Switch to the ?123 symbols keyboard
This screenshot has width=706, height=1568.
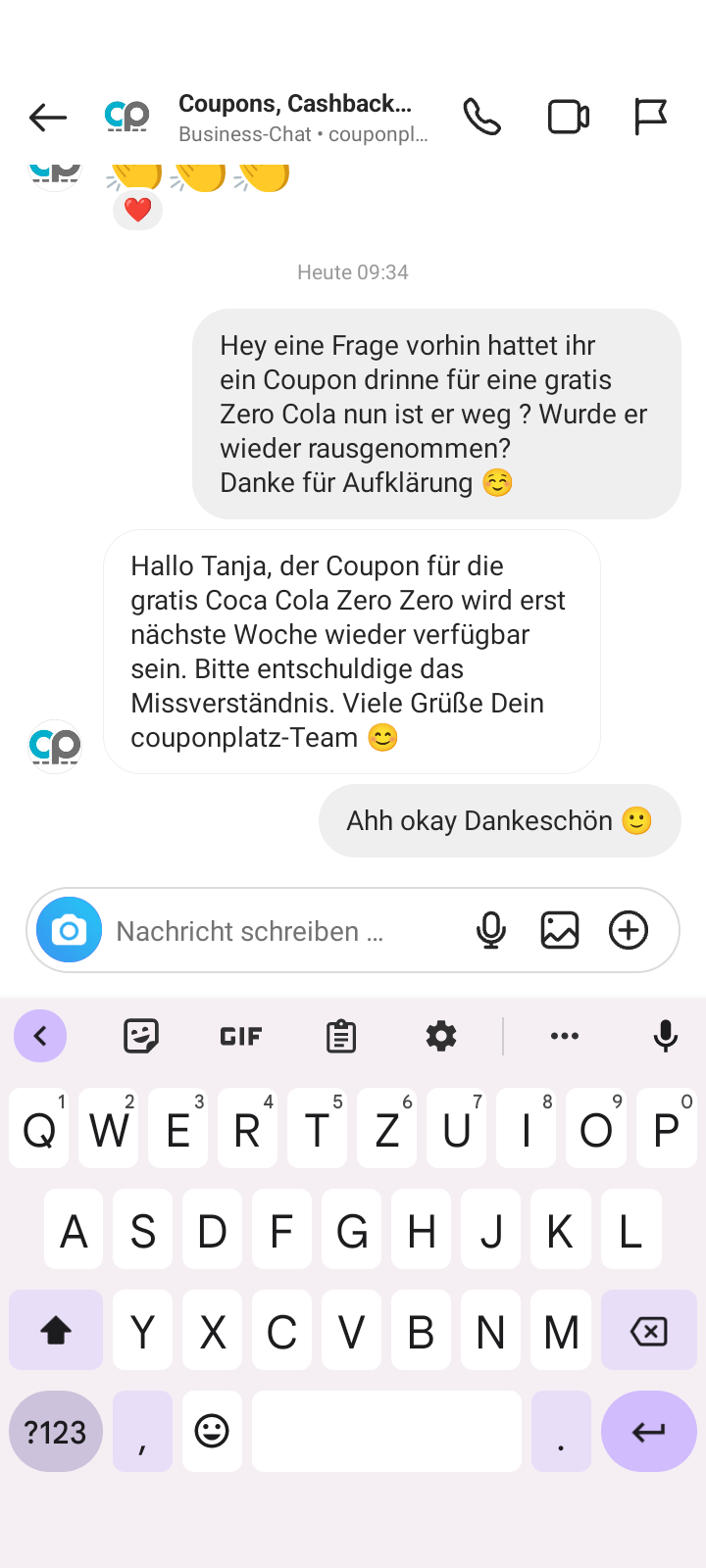56,1432
